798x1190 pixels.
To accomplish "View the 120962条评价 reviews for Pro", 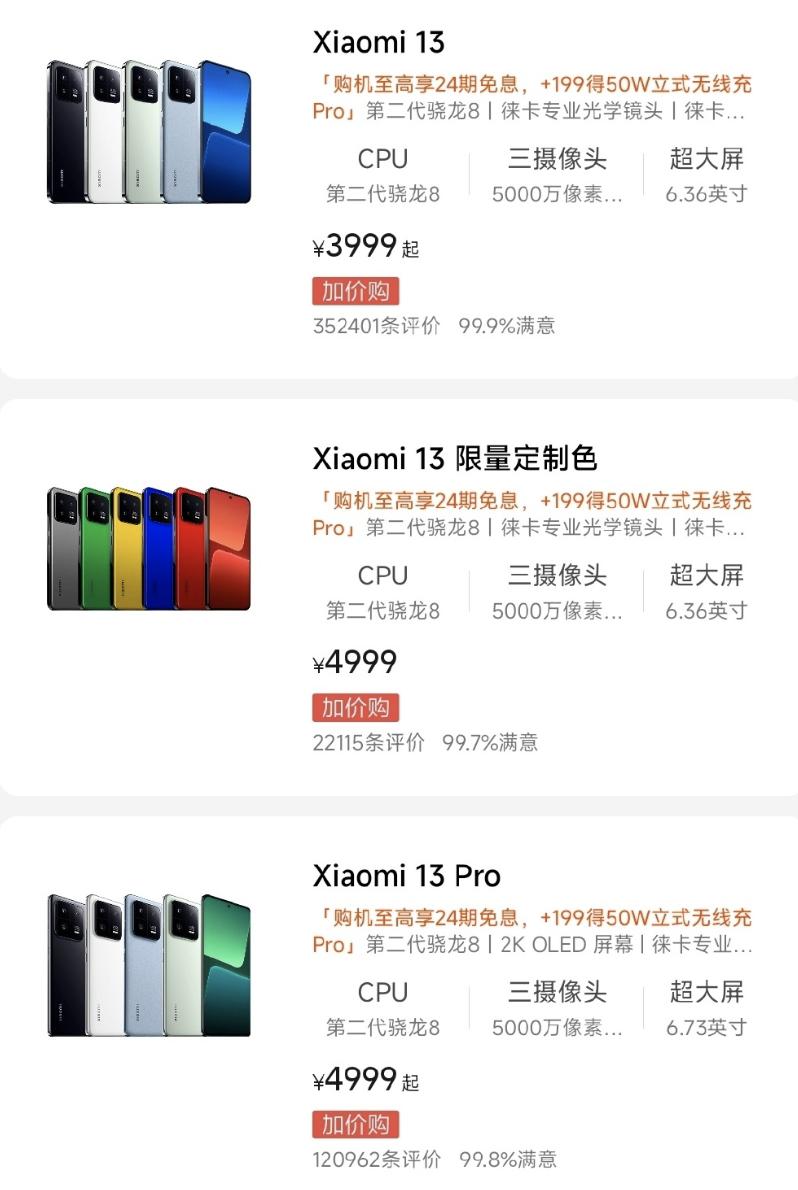I will pos(372,1160).
